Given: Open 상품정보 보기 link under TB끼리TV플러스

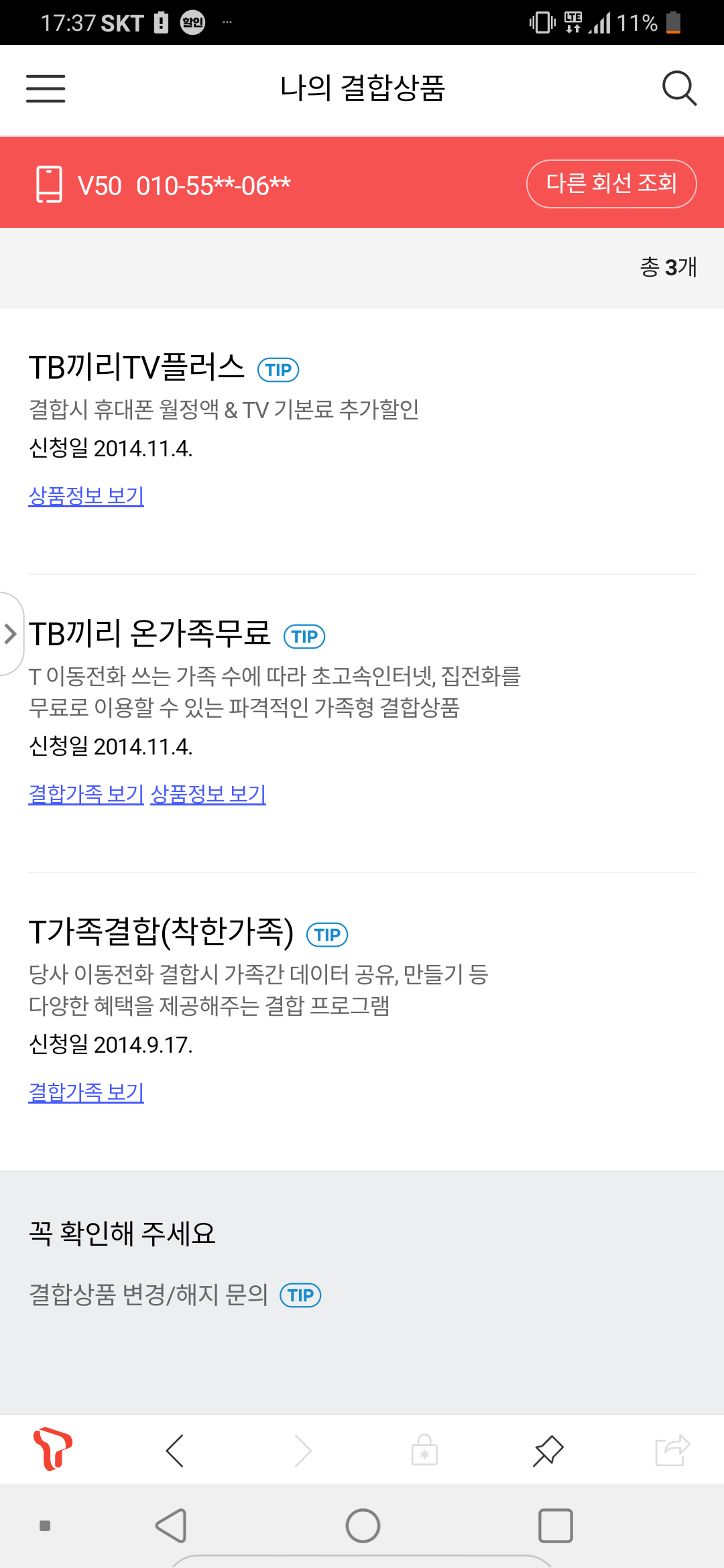Looking at the screenshot, I should tap(86, 496).
